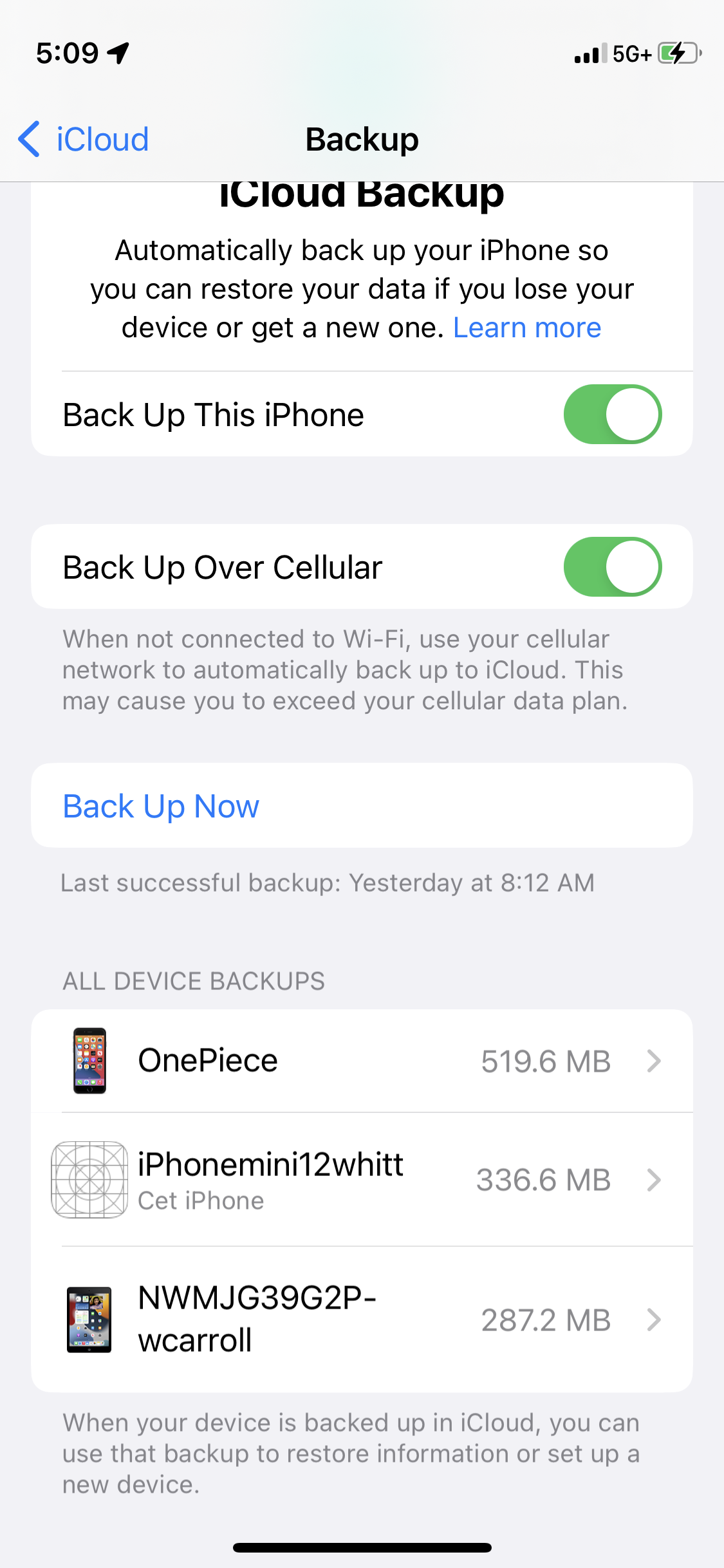Open the OnePiece device backup
724x1568 pixels.
click(362, 1061)
